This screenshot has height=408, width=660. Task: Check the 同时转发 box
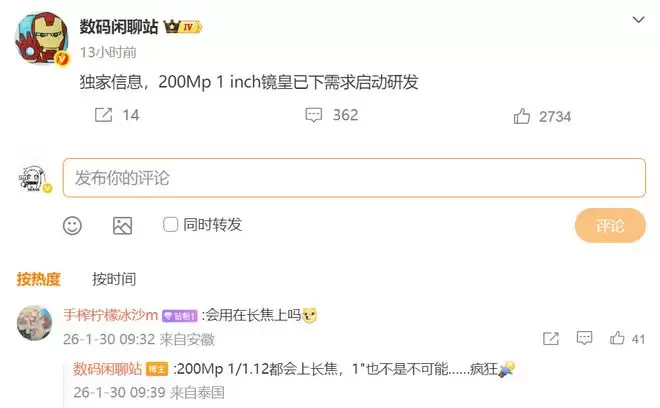pyautogui.click(x=171, y=225)
